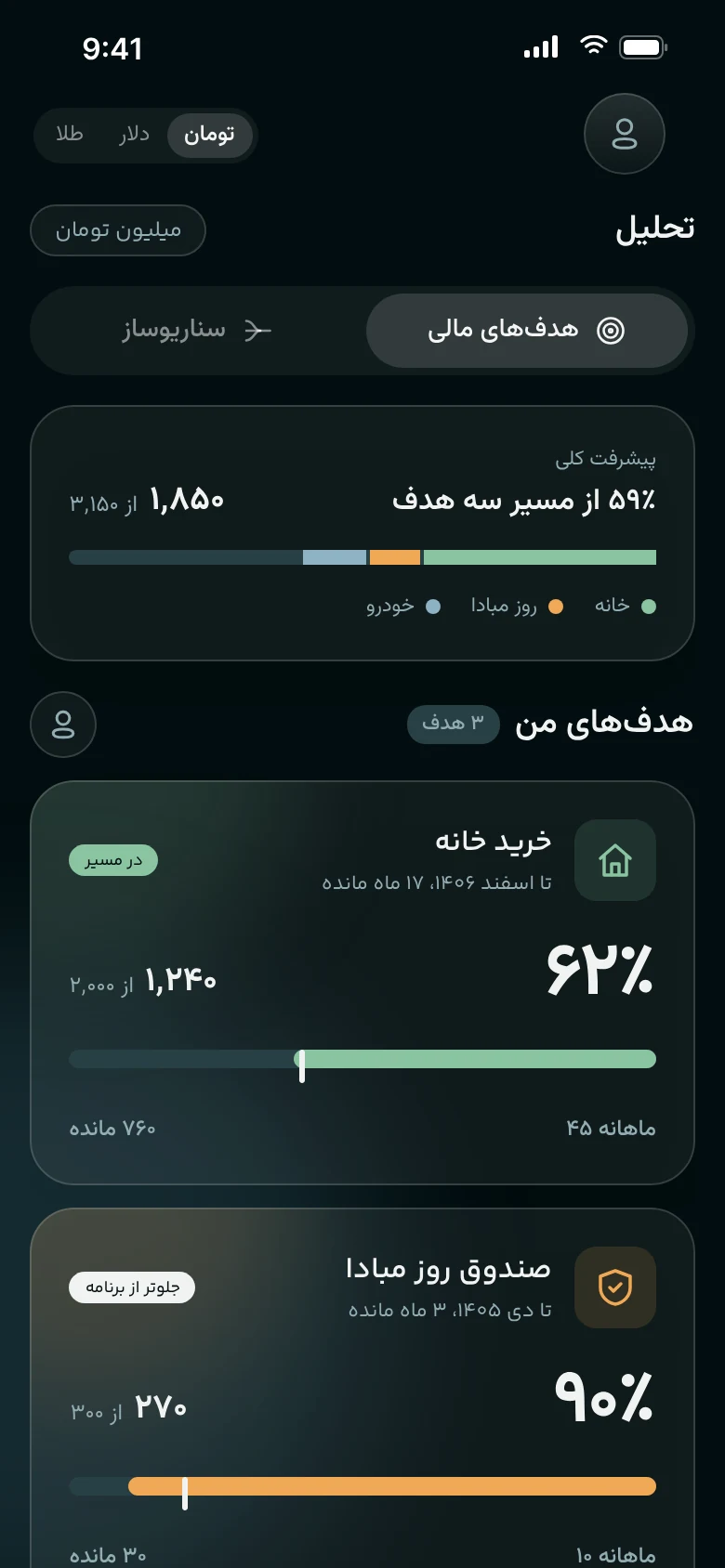This screenshot has width=725, height=1568.
Task: Tap the میلیون تومان unit chip
Action: (x=118, y=230)
